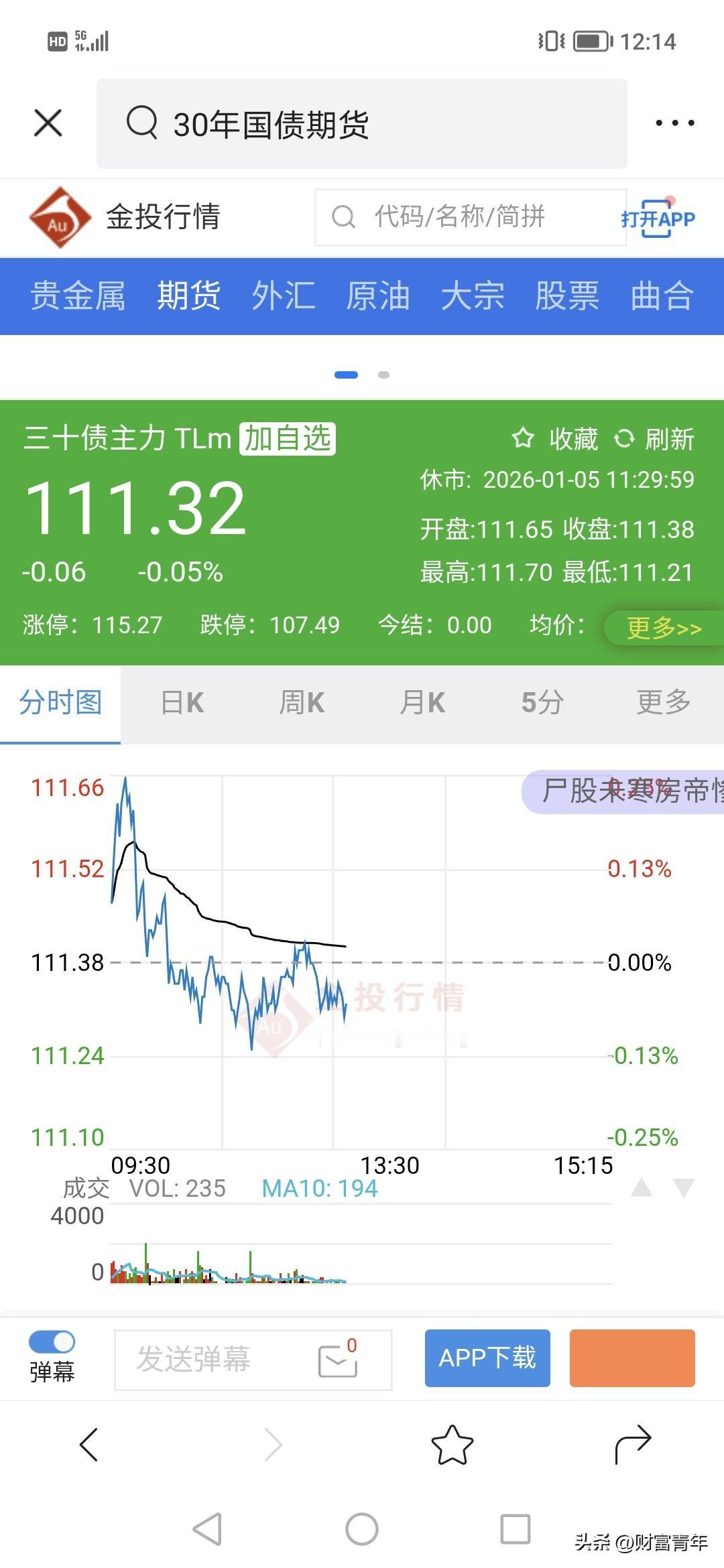Tap 打开APP to launch the app
724x1568 pixels.
coord(660,218)
